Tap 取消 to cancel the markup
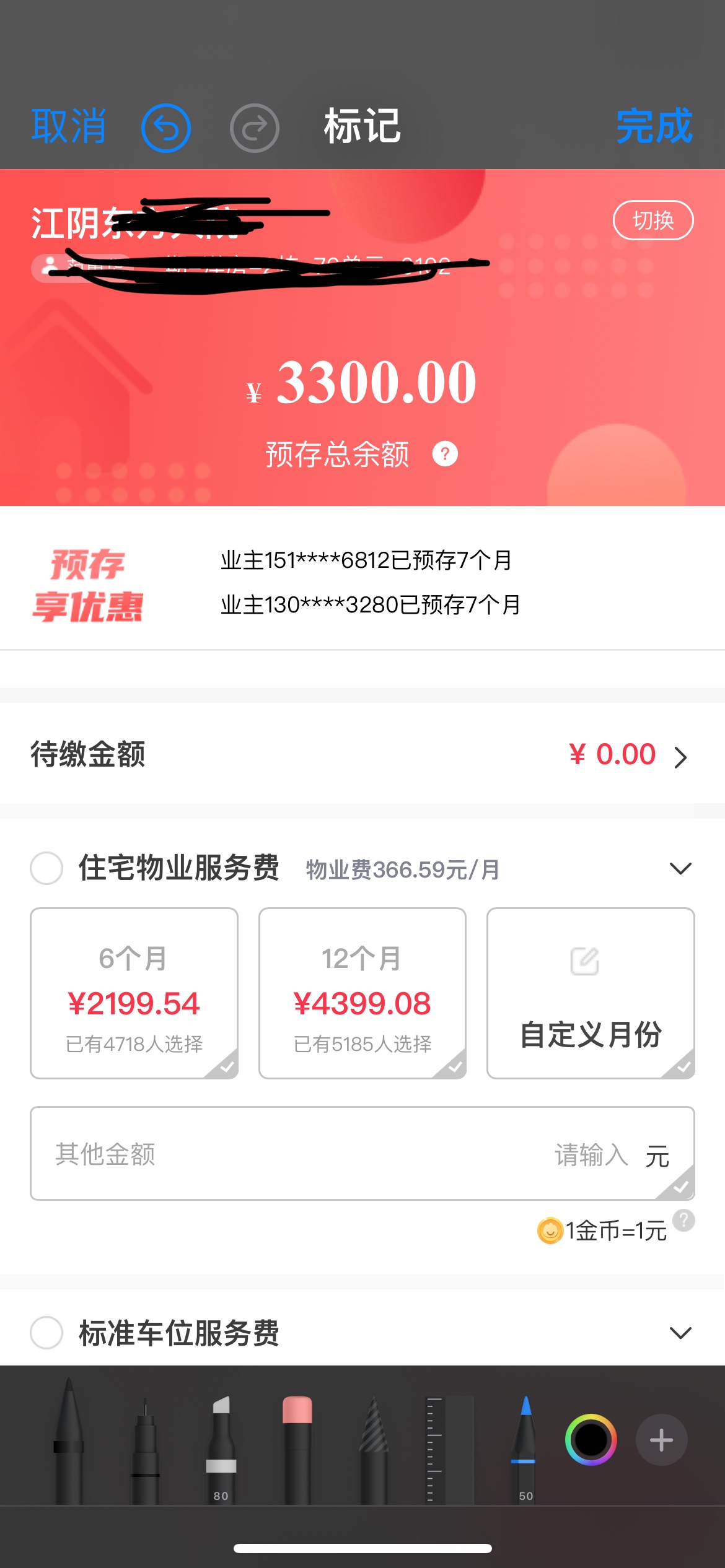 point(69,126)
